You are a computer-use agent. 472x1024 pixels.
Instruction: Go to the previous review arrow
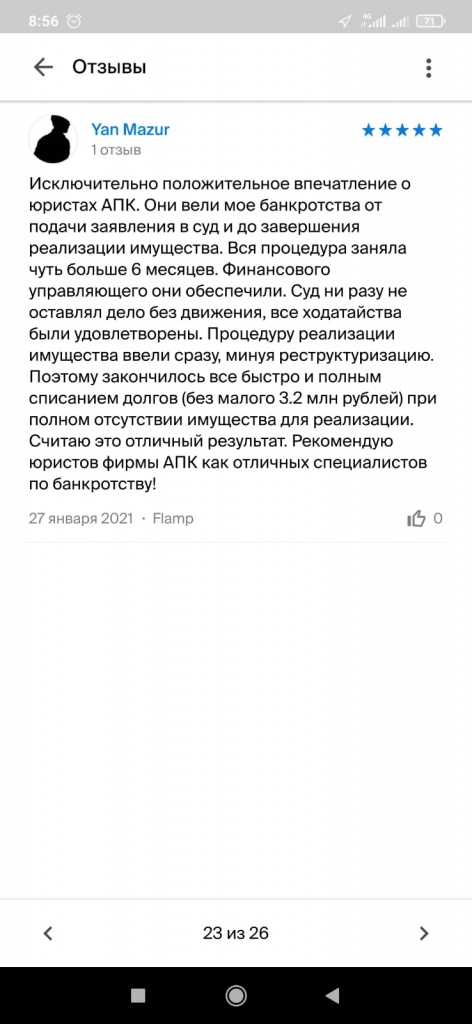coord(47,933)
